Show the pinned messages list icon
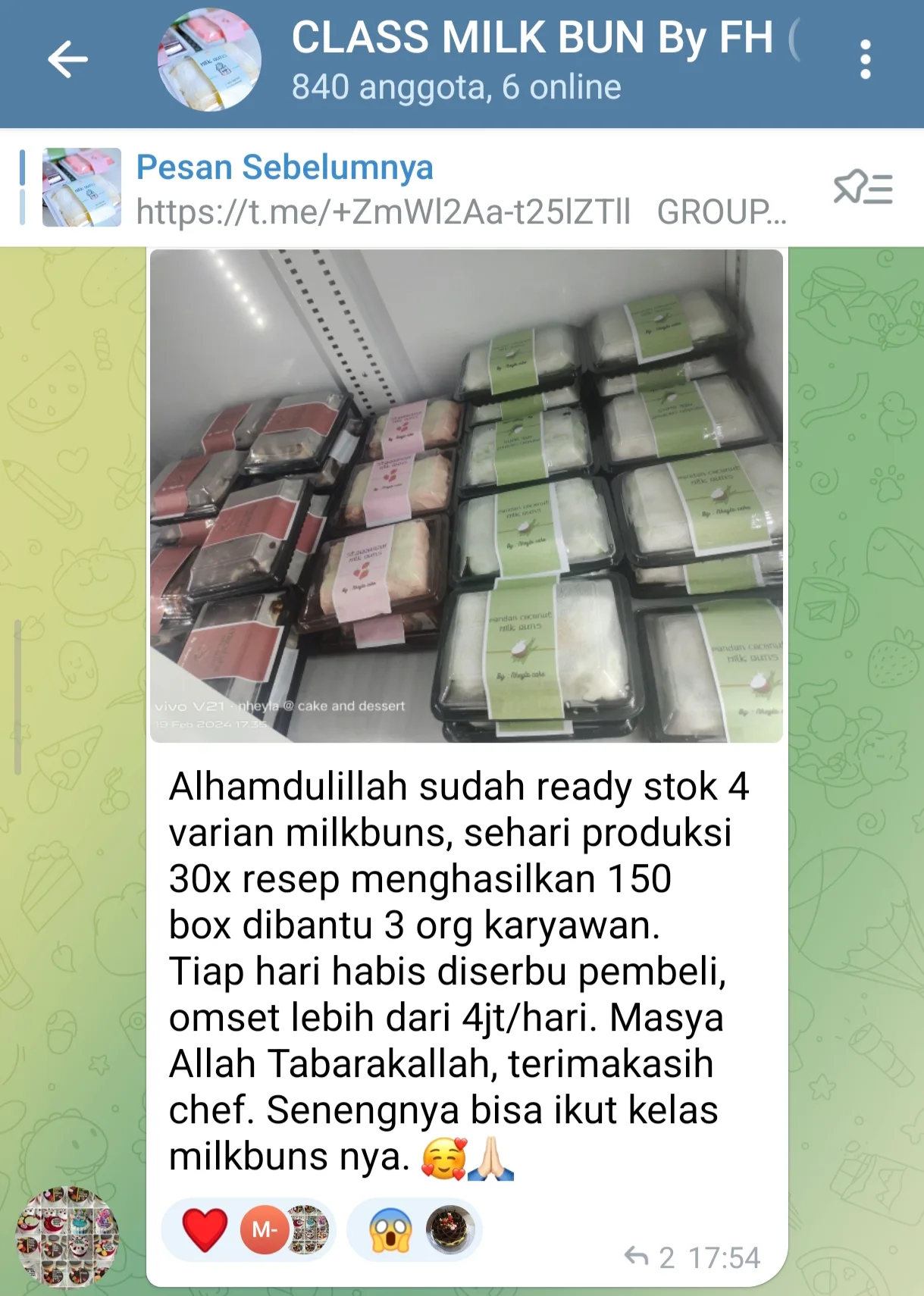 [x=863, y=188]
